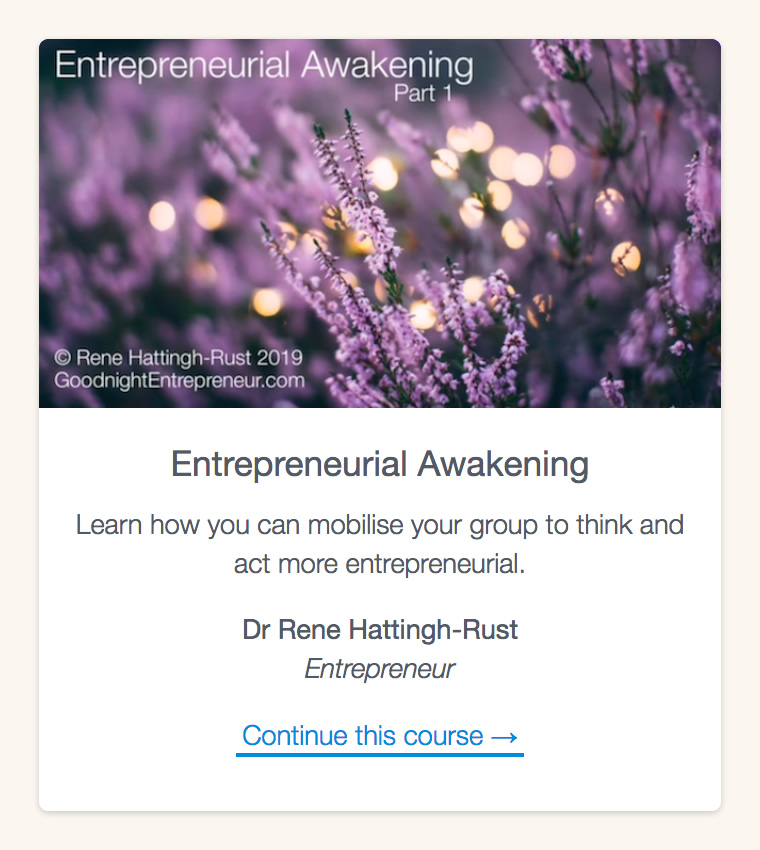This screenshot has width=760, height=850.
Task: Open the Entrepreneurial Awakening course image
Action: [380, 224]
